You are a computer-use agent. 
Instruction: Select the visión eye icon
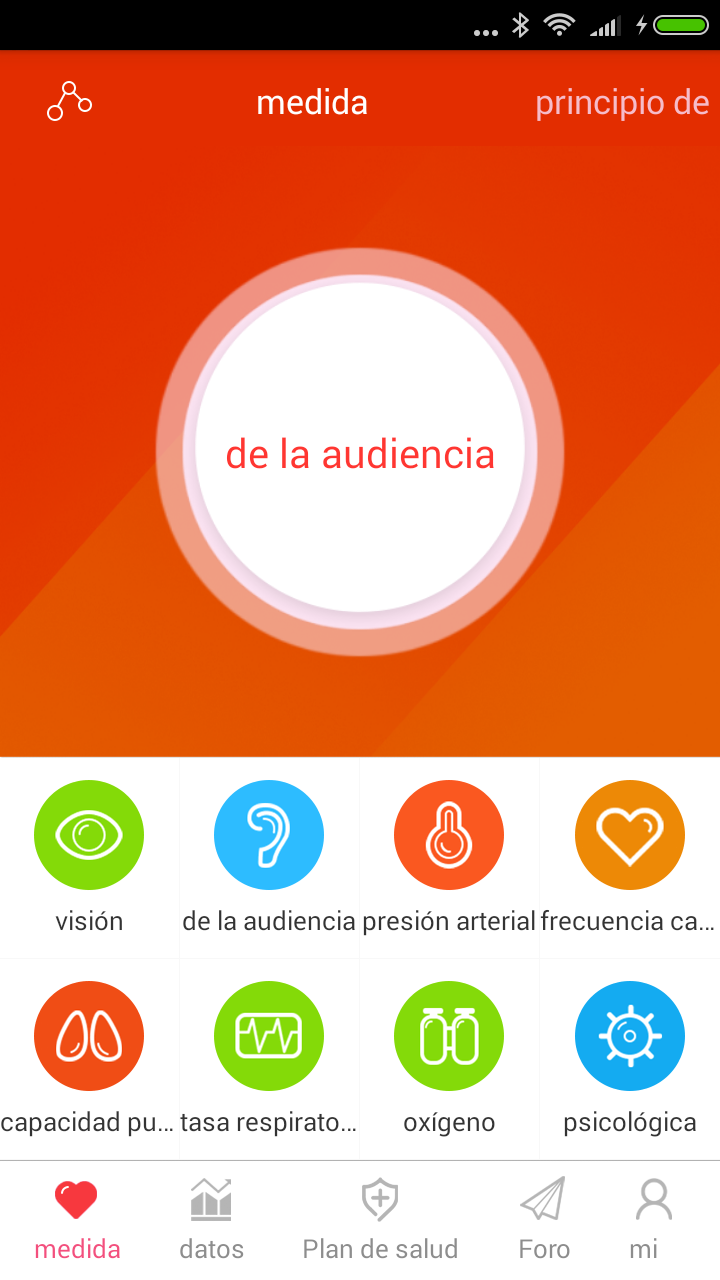pyautogui.click(x=89, y=835)
